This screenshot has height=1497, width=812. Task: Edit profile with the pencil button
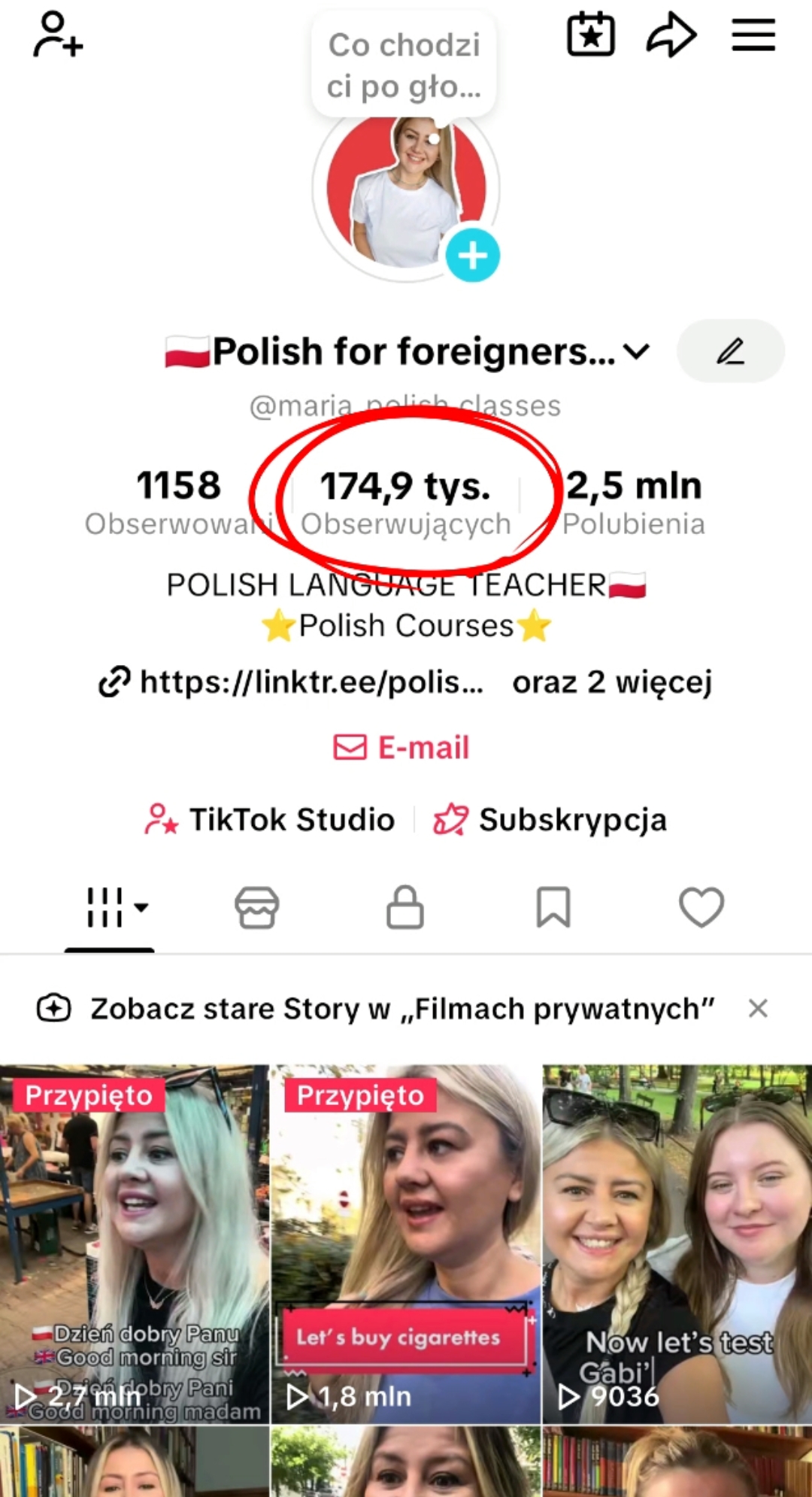pos(730,351)
